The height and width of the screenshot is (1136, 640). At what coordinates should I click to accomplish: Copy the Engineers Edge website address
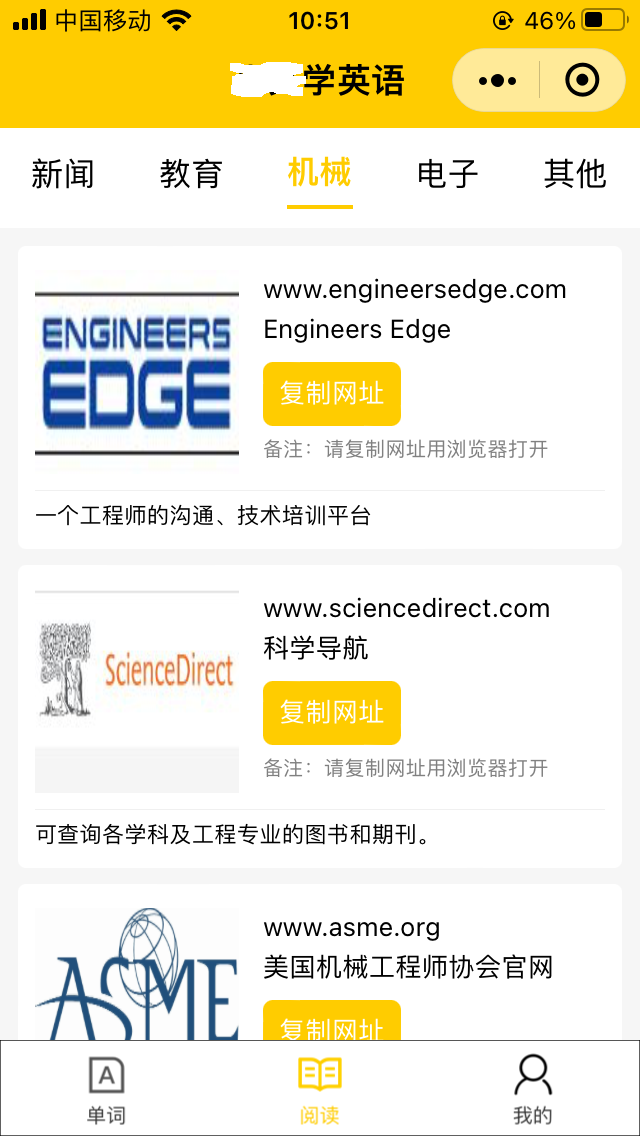(x=331, y=394)
